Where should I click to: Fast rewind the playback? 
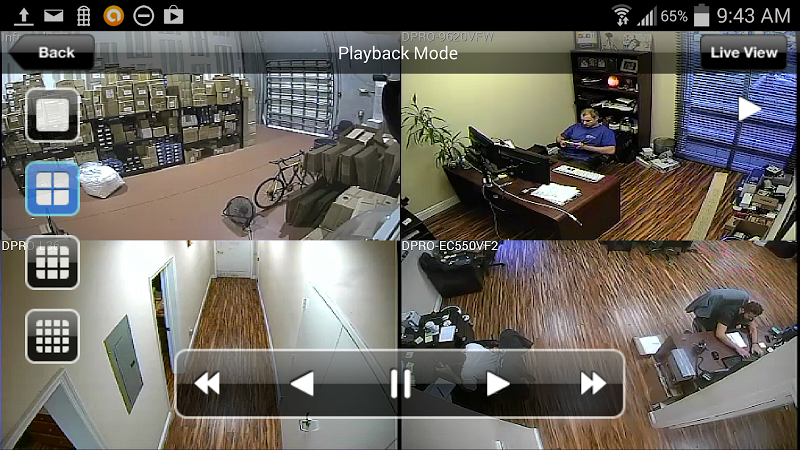(207, 384)
